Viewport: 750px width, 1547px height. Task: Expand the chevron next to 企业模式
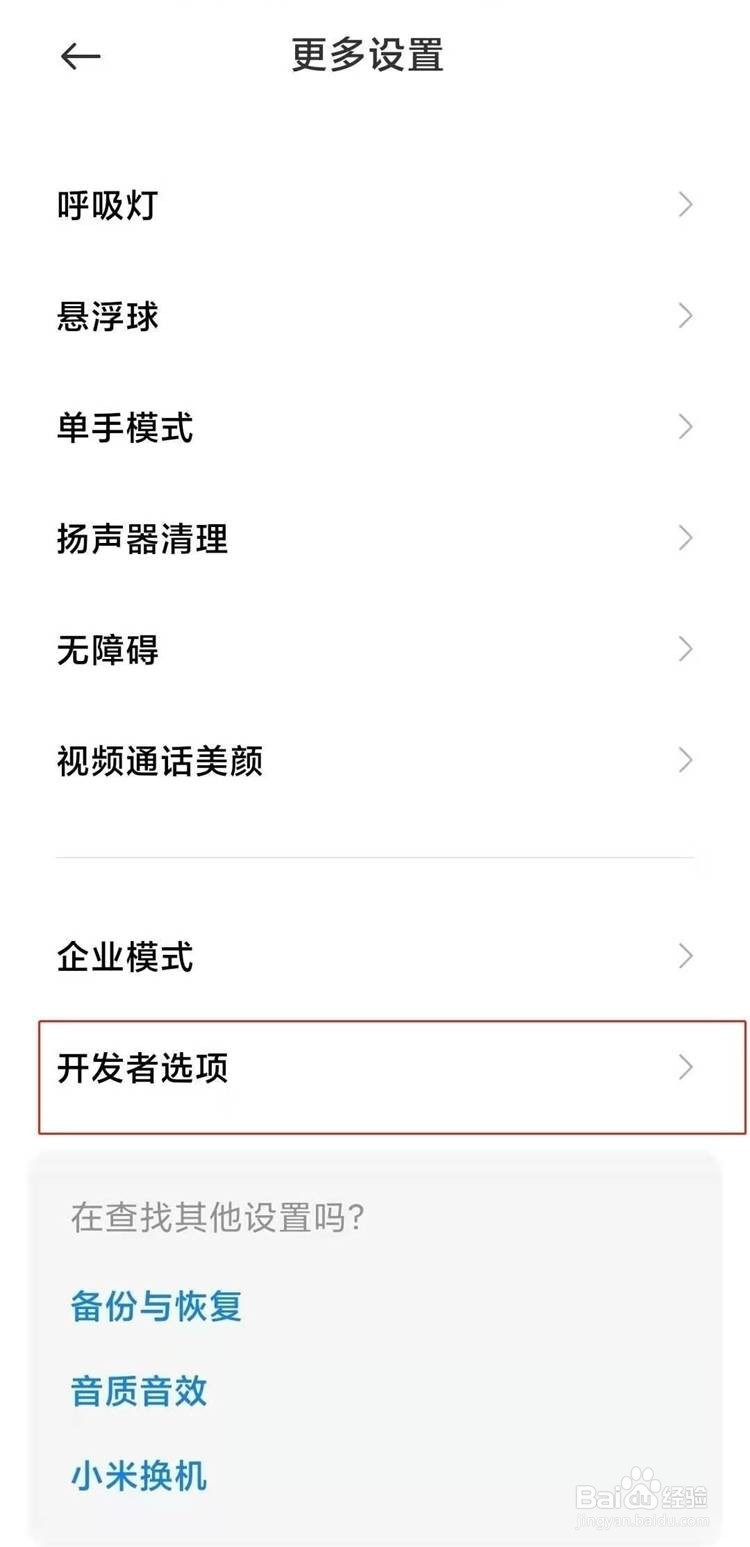point(686,956)
